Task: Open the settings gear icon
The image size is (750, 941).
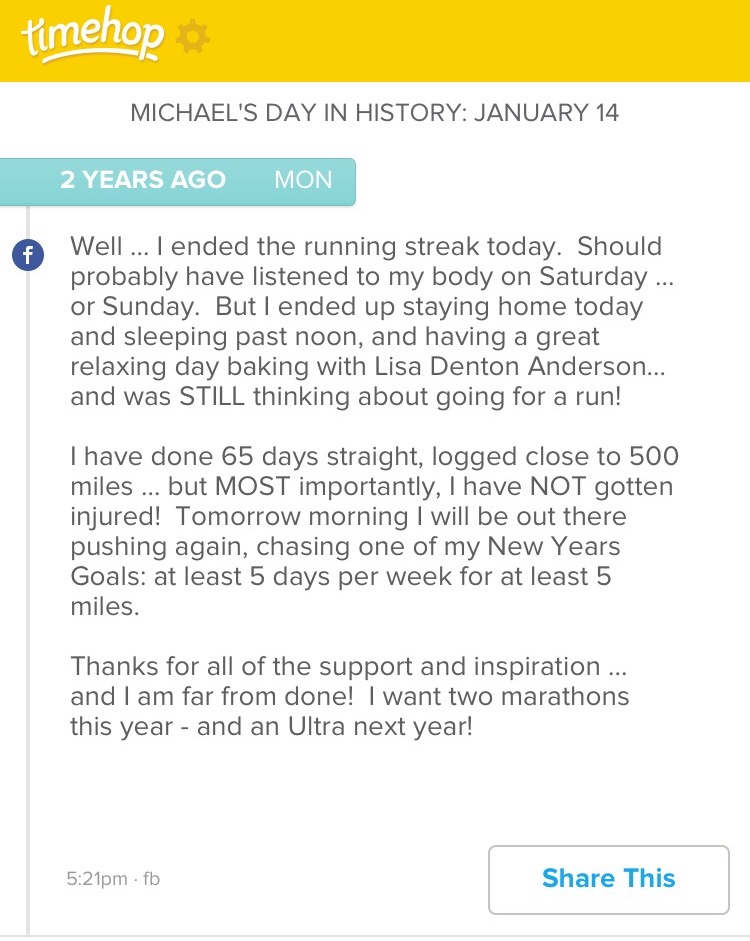Action: 192,39
